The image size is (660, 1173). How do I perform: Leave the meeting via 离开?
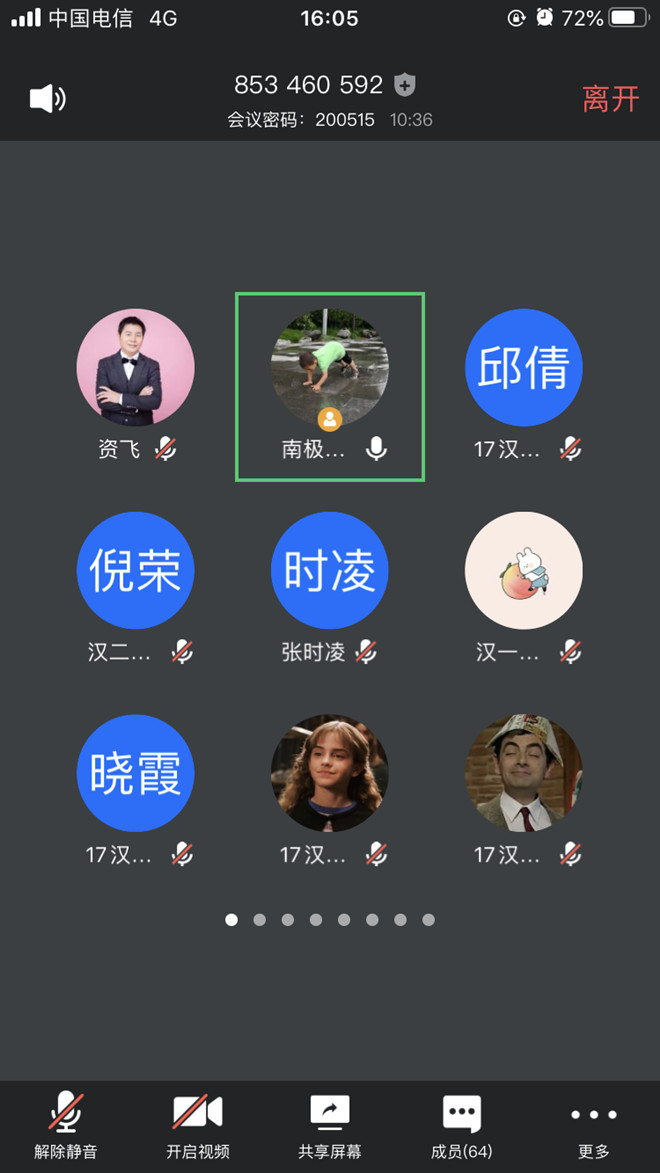pyautogui.click(x=610, y=99)
